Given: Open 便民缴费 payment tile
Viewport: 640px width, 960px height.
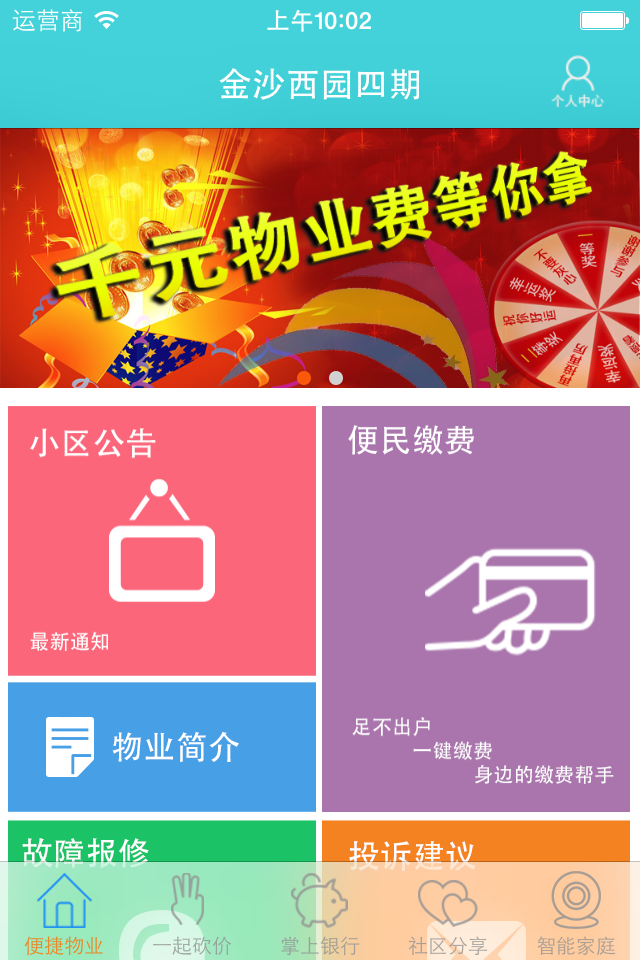Looking at the screenshot, I should [476, 608].
